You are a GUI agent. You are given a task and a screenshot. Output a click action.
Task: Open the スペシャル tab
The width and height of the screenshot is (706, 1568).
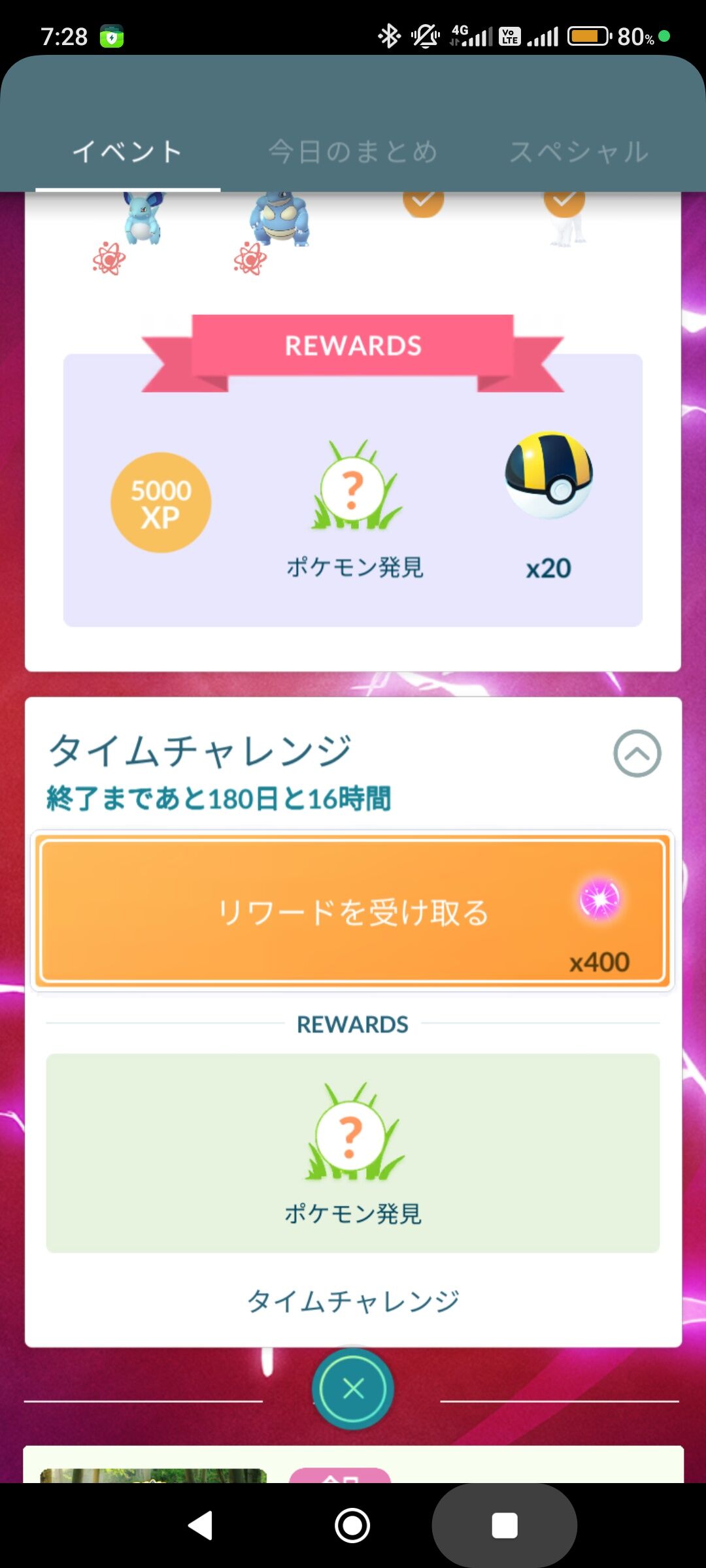pyautogui.click(x=579, y=152)
